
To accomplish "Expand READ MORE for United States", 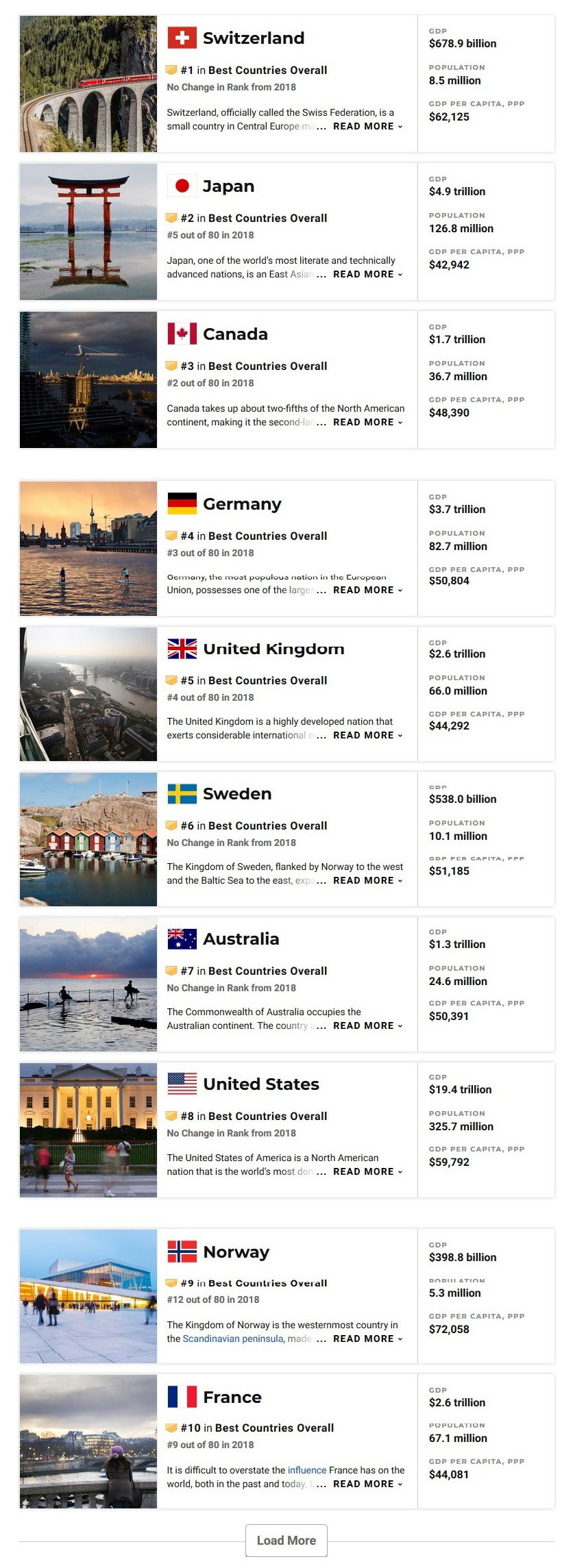I will click(367, 1171).
